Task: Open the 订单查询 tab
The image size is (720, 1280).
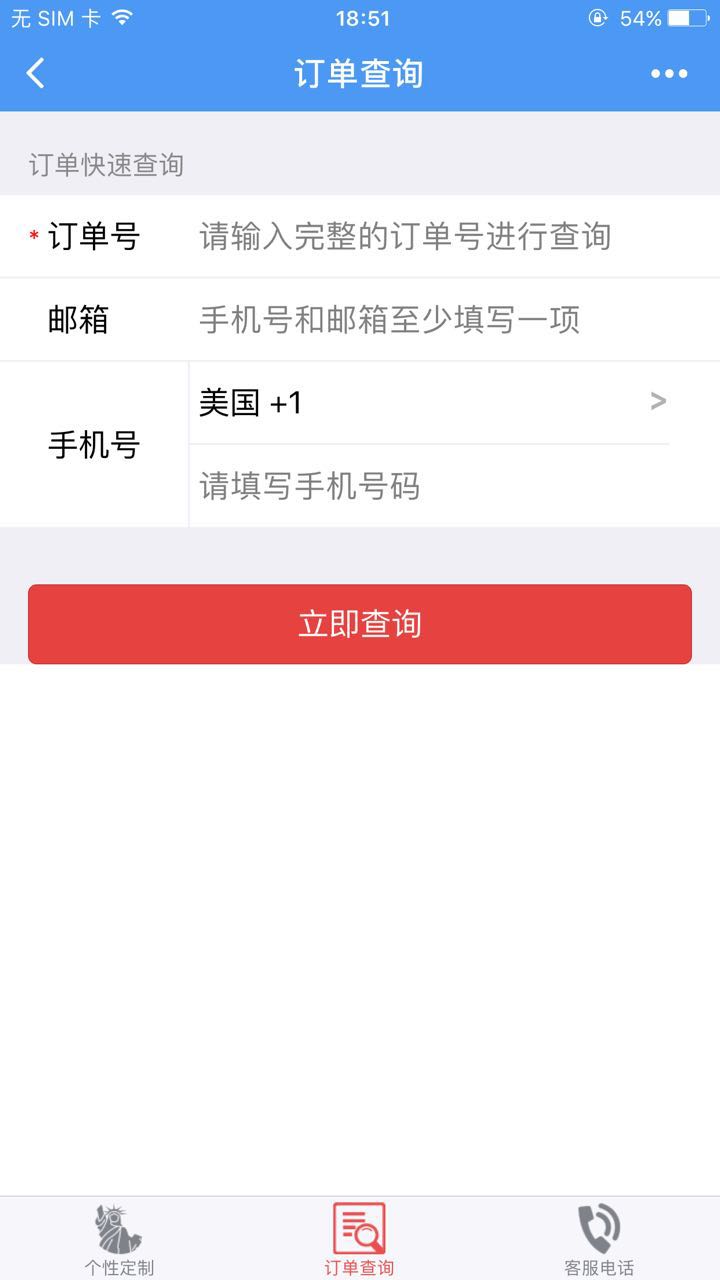Action: coord(359,1240)
